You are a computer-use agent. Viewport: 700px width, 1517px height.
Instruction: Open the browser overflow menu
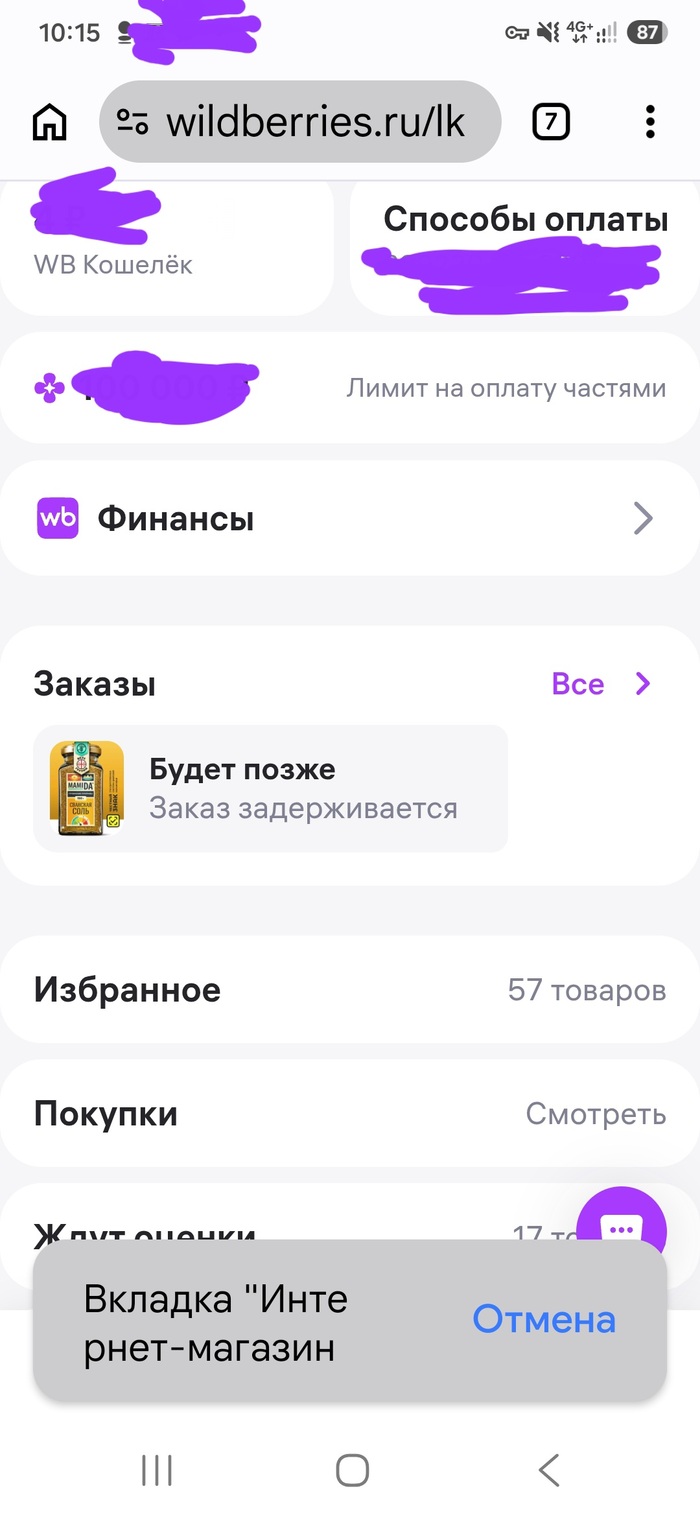pyautogui.click(x=650, y=122)
